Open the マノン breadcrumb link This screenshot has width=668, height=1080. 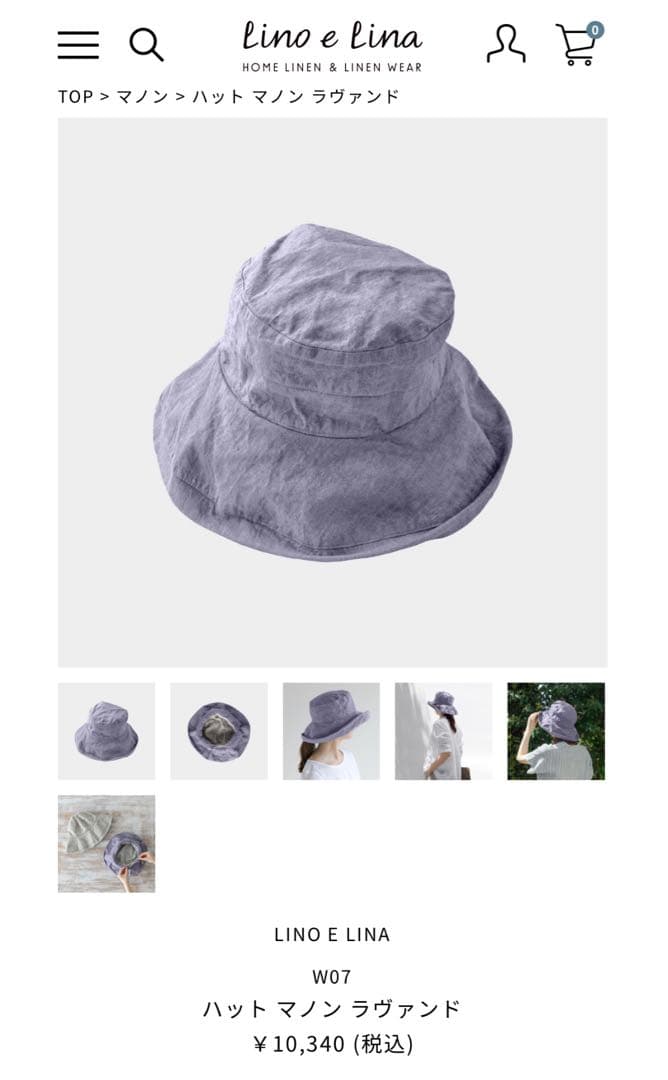[x=142, y=97]
